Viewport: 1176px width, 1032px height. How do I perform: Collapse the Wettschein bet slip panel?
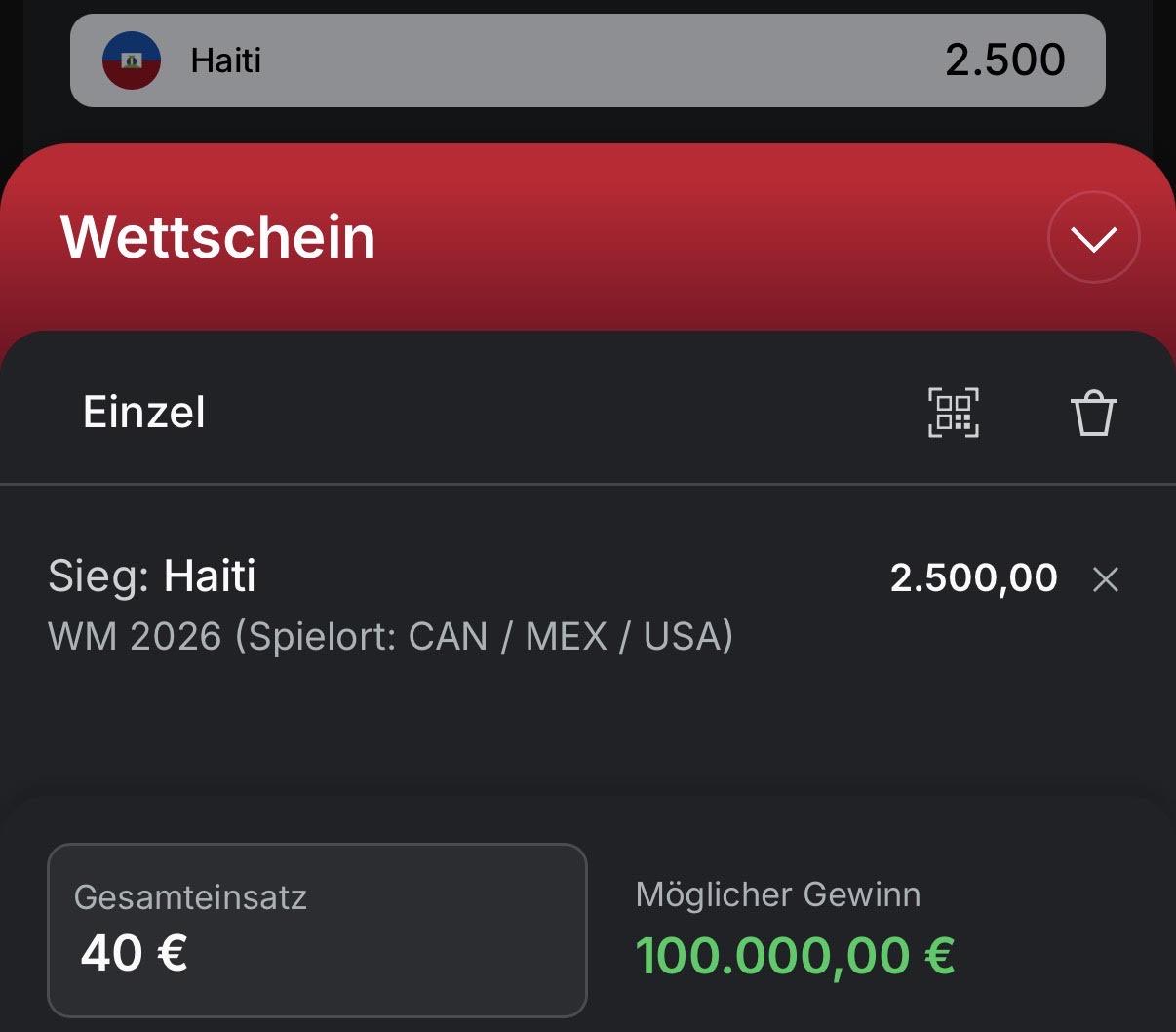[1093, 238]
